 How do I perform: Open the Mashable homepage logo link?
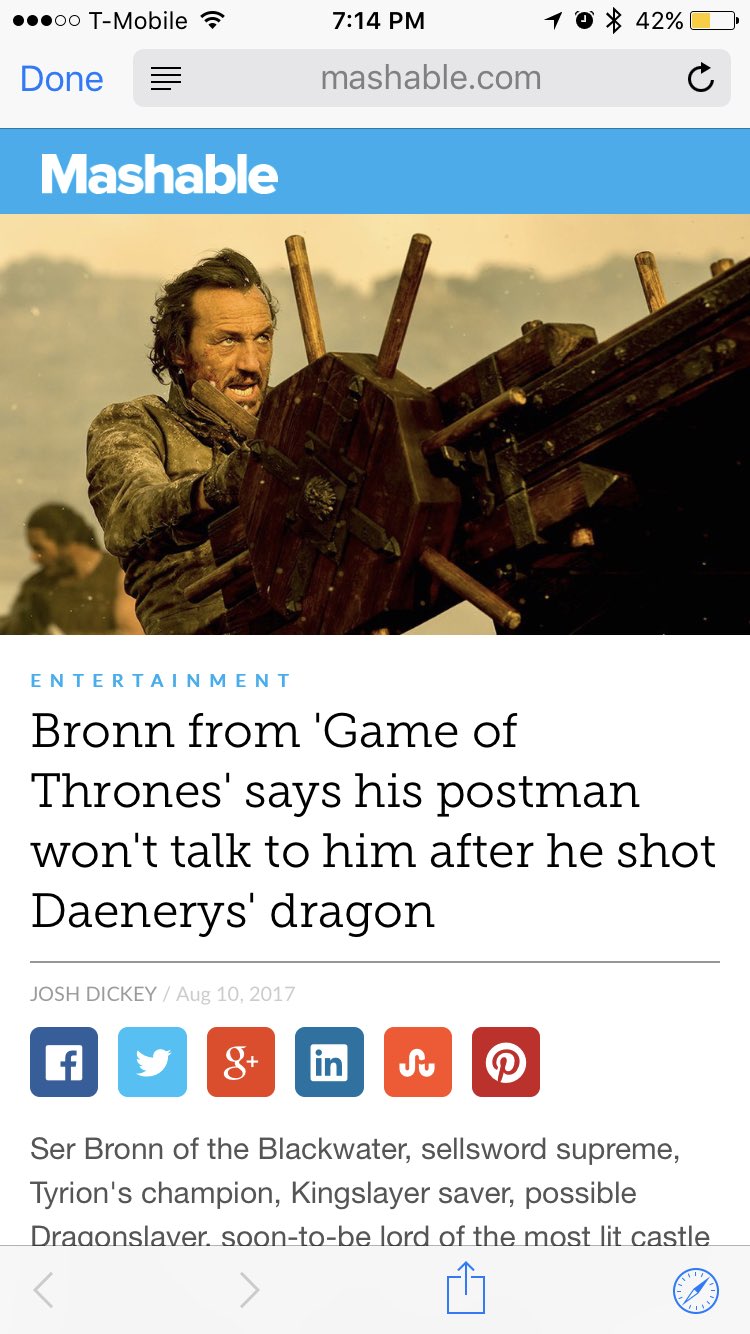[x=160, y=174]
